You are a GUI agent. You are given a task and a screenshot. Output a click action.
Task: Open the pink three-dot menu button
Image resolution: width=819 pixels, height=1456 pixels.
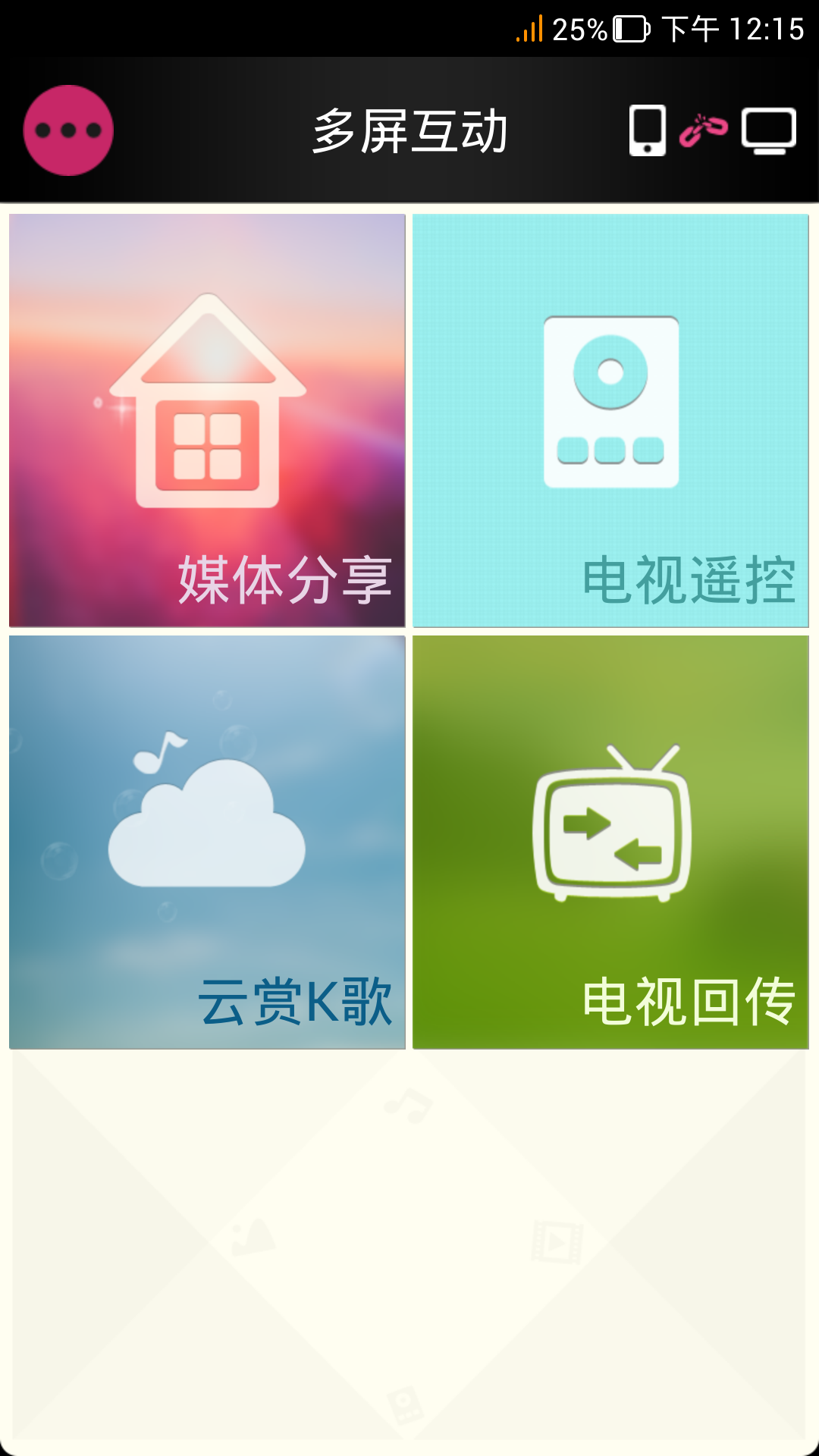(68, 130)
